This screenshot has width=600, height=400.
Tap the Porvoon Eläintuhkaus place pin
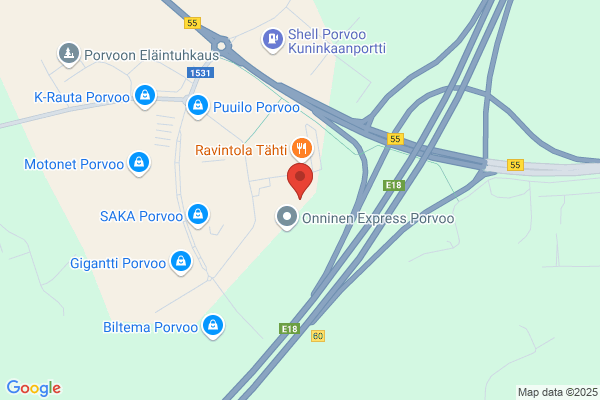69,54
